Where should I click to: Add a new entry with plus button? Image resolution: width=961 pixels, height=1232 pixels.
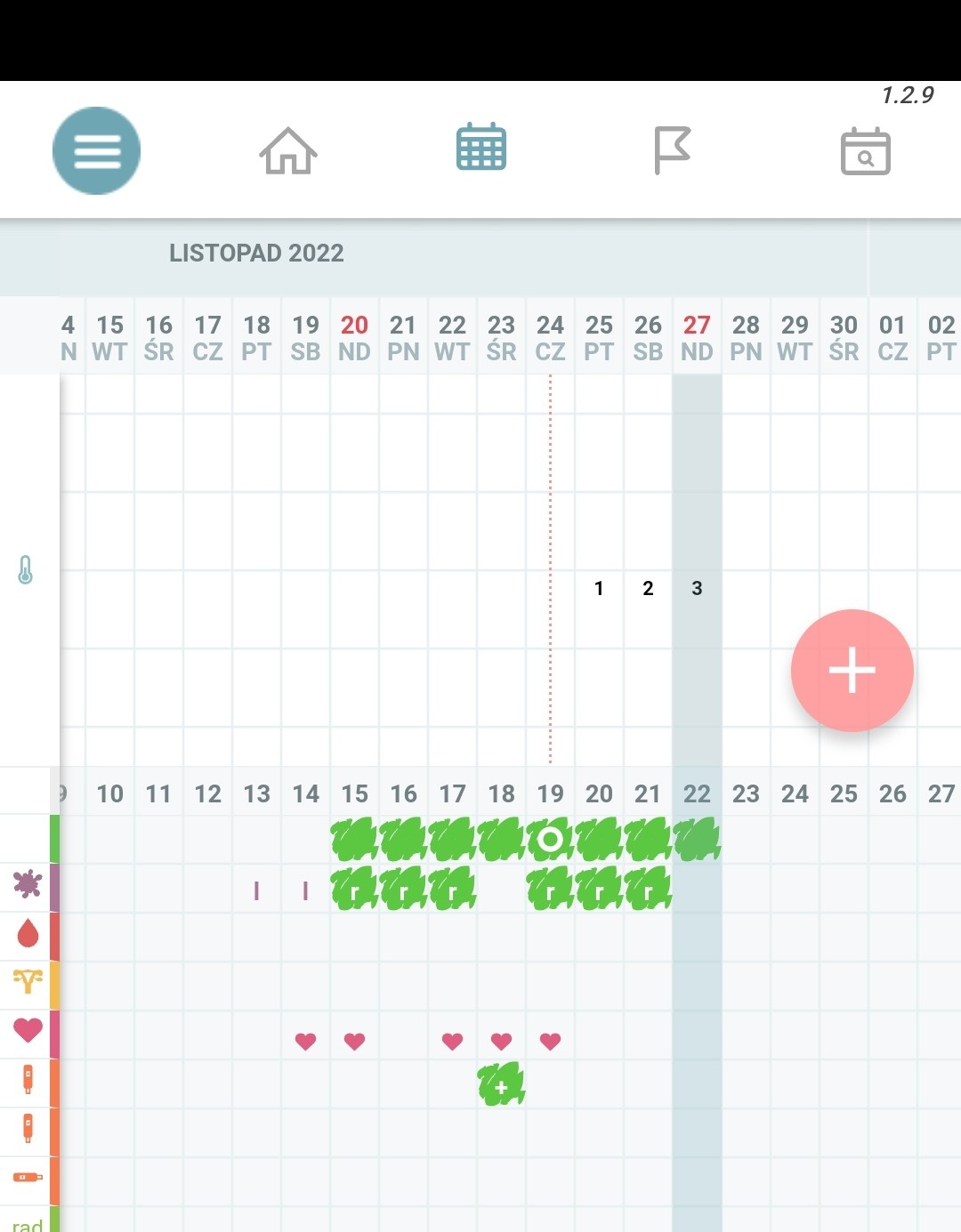coord(852,670)
